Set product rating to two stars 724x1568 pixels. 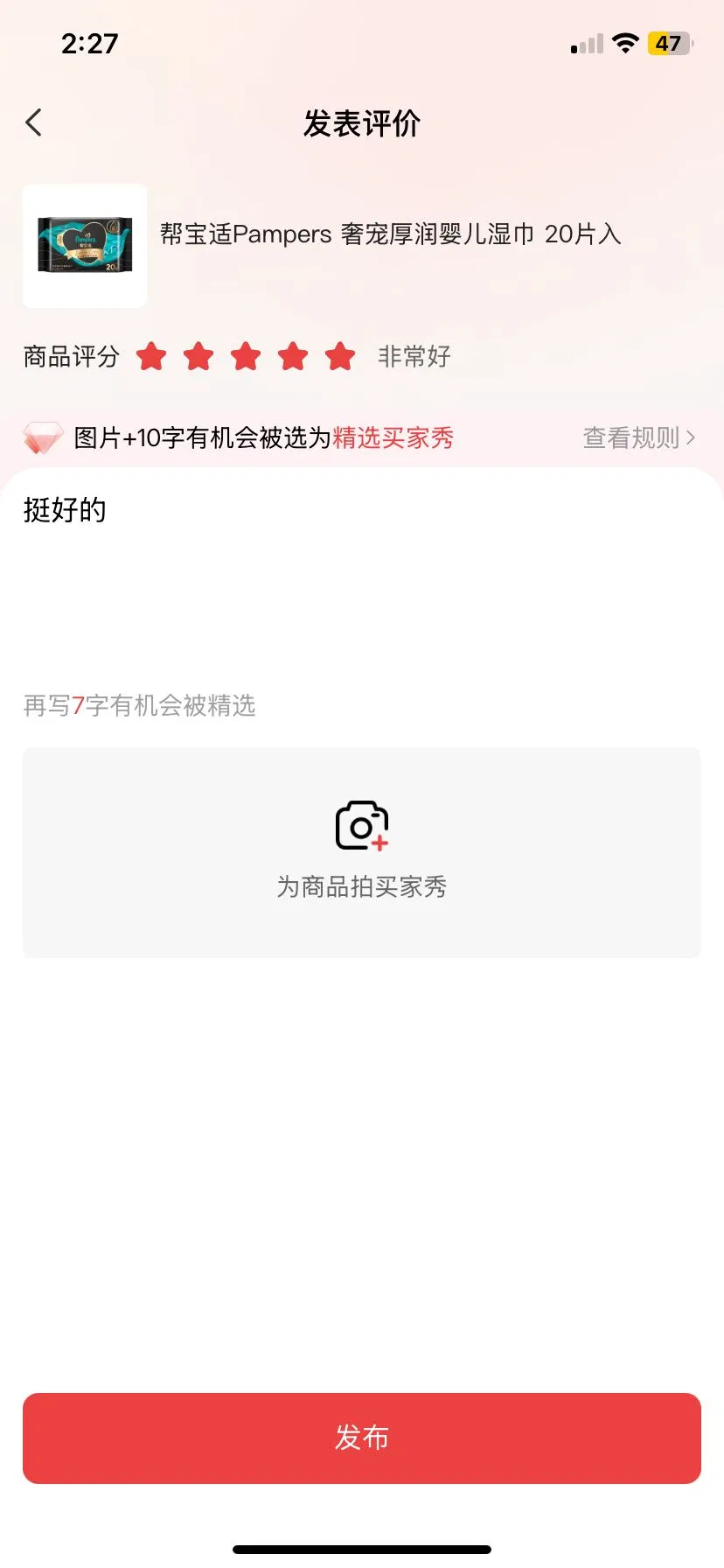tap(198, 357)
